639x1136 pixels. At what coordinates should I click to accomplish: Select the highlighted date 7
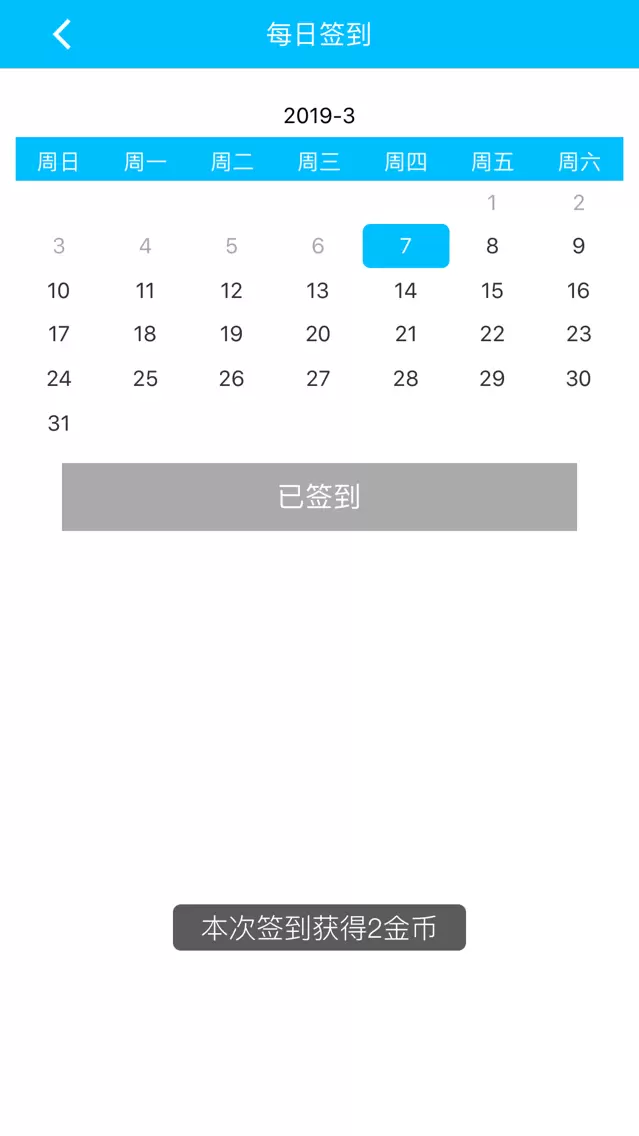(405, 246)
